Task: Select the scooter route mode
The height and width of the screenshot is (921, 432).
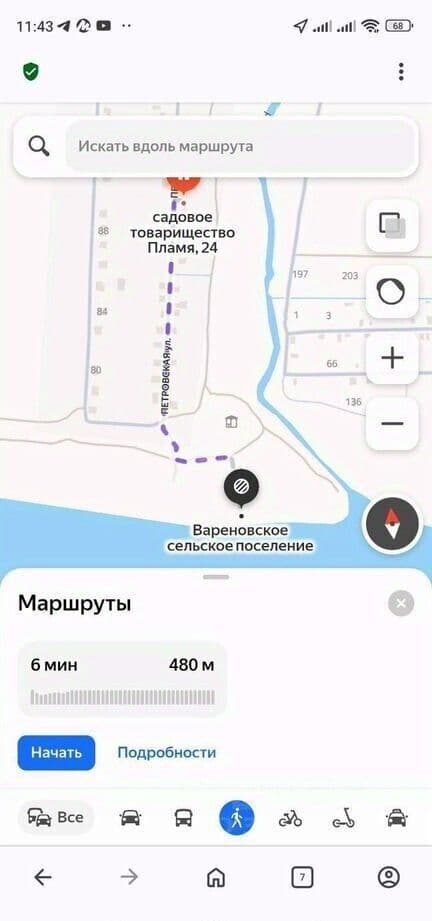Action: (x=343, y=817)
